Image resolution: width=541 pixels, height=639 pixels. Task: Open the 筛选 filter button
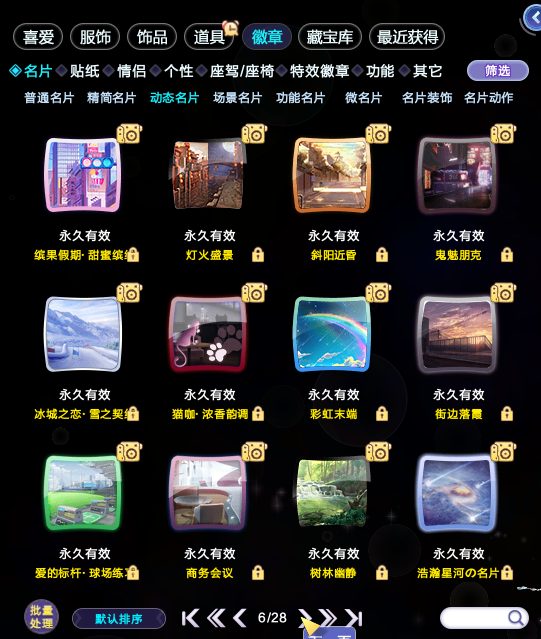click(x=498, y=71)
